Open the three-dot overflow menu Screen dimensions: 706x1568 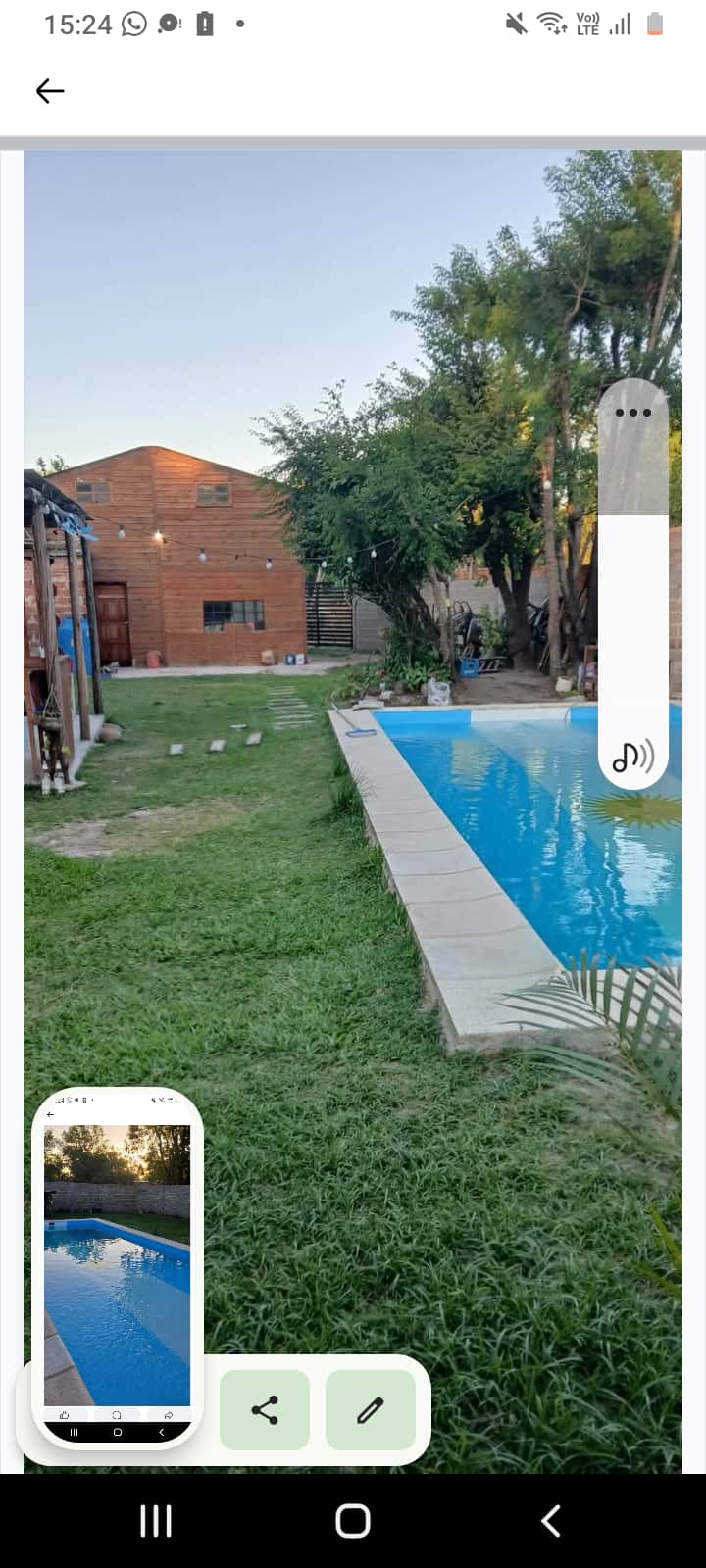632,412
